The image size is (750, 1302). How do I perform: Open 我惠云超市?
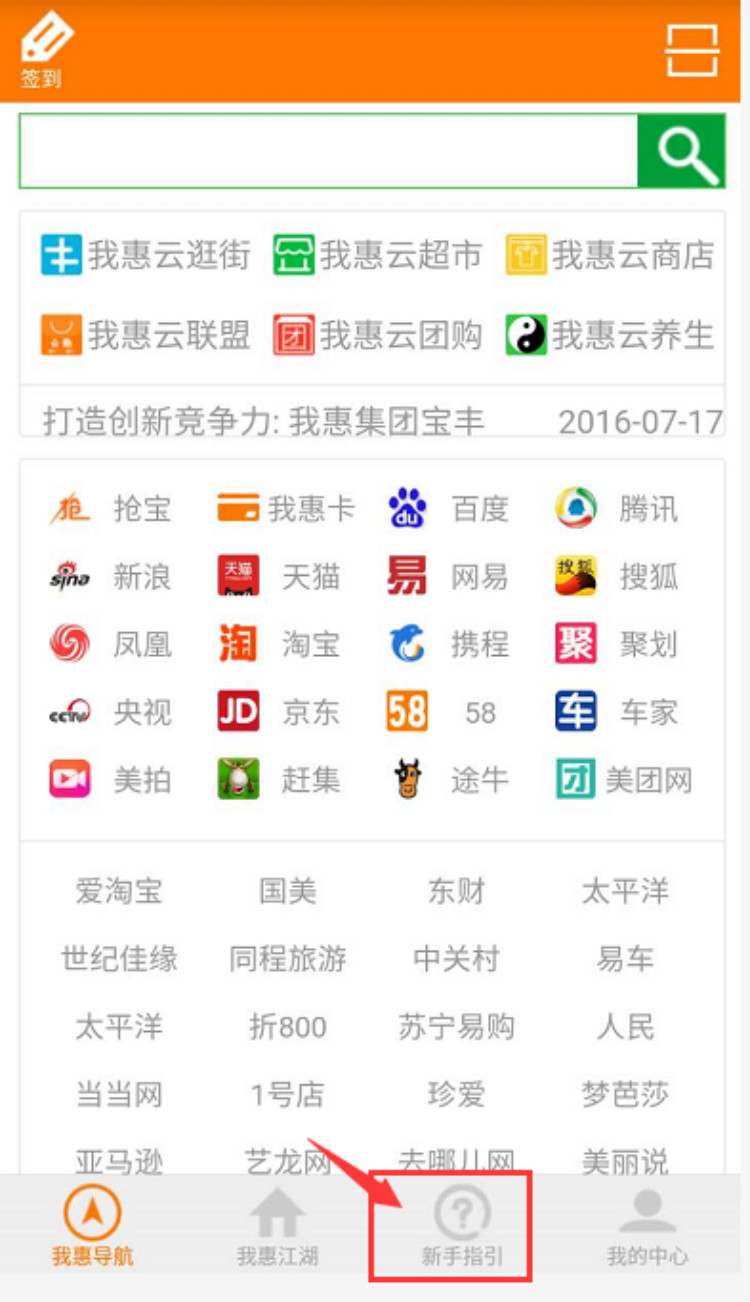coord(377,255)
